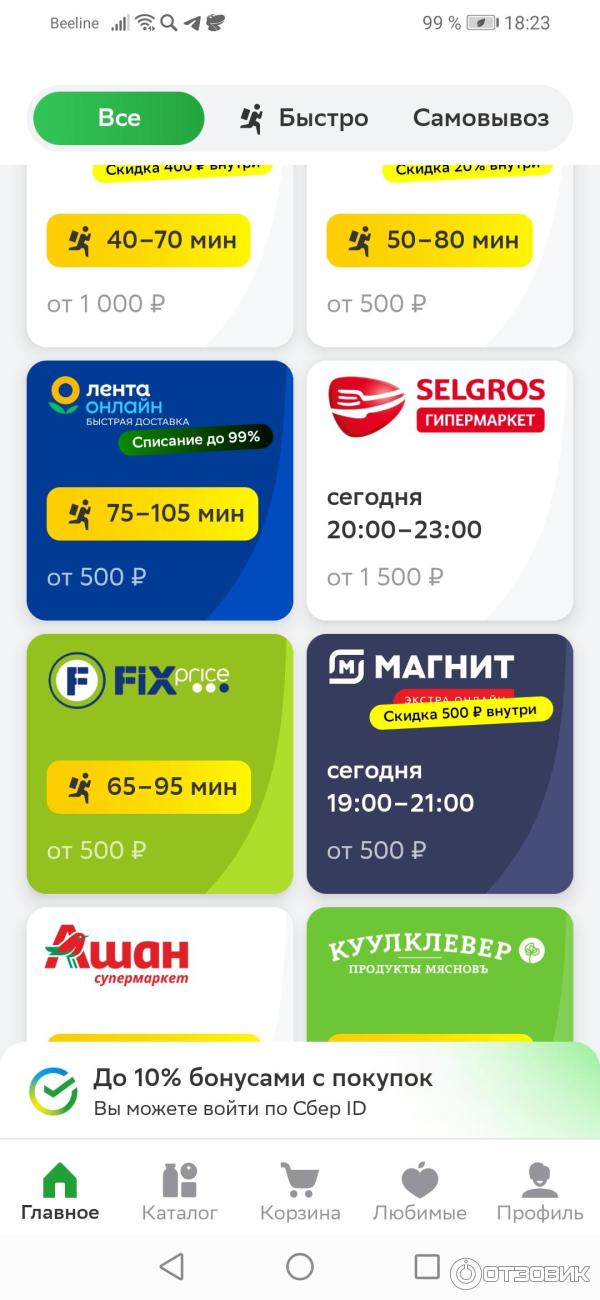Screen dimensions: 600x1300
Task: Open the Корзина tab
Action: [300, 1192]
